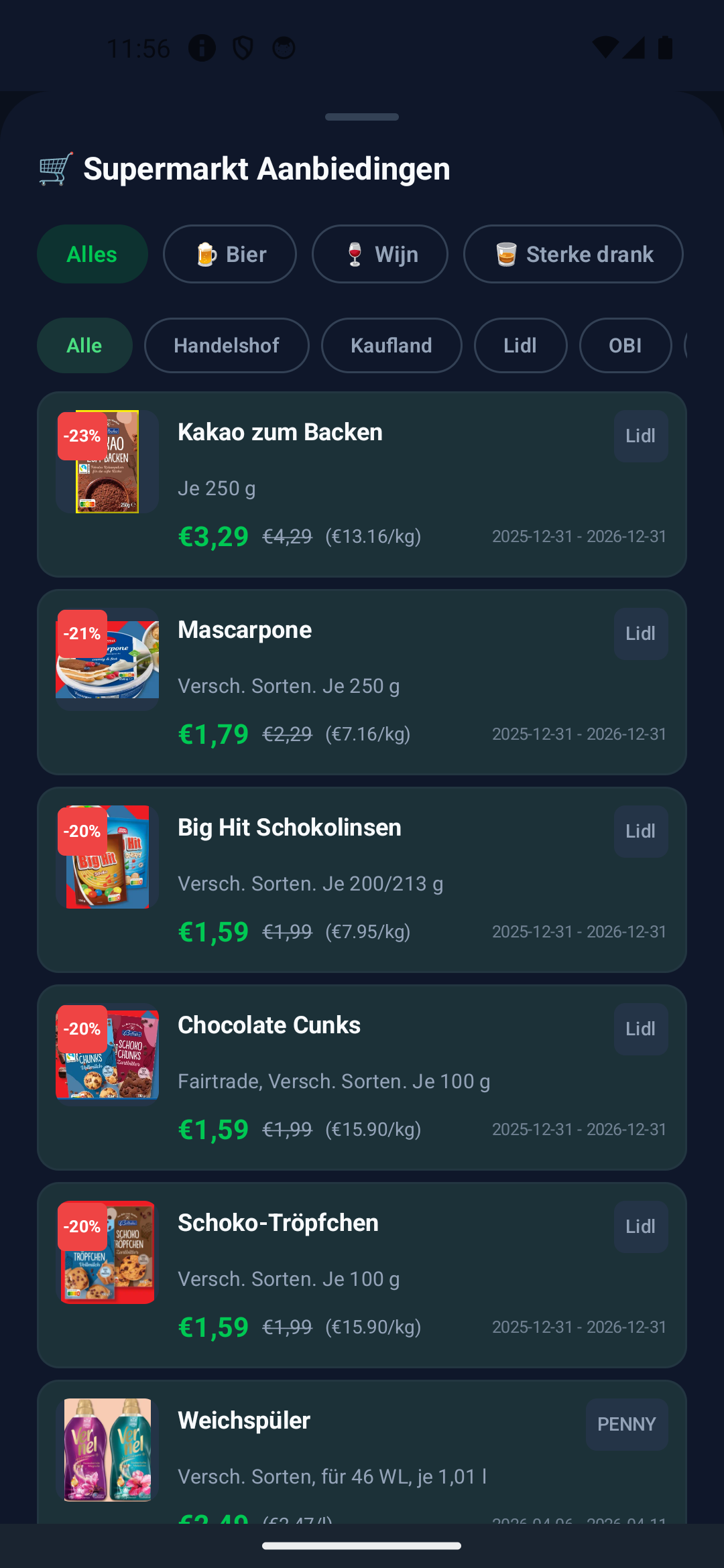Toggle the Sterke drank filter
724x1568 pixels.
point(572,254)
